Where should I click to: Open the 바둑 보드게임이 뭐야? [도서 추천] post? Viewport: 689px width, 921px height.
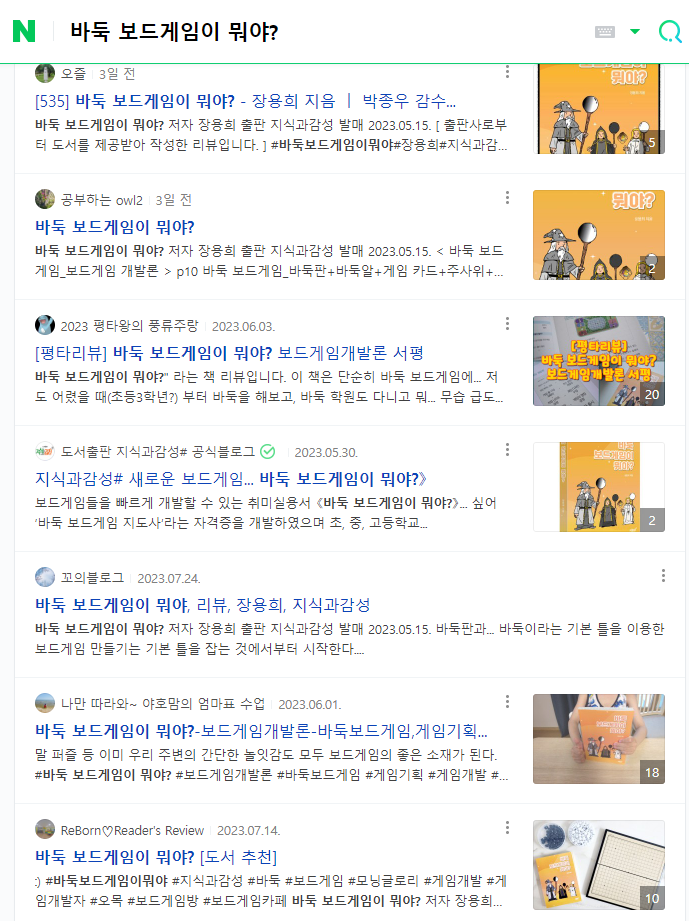click(156, 856)
